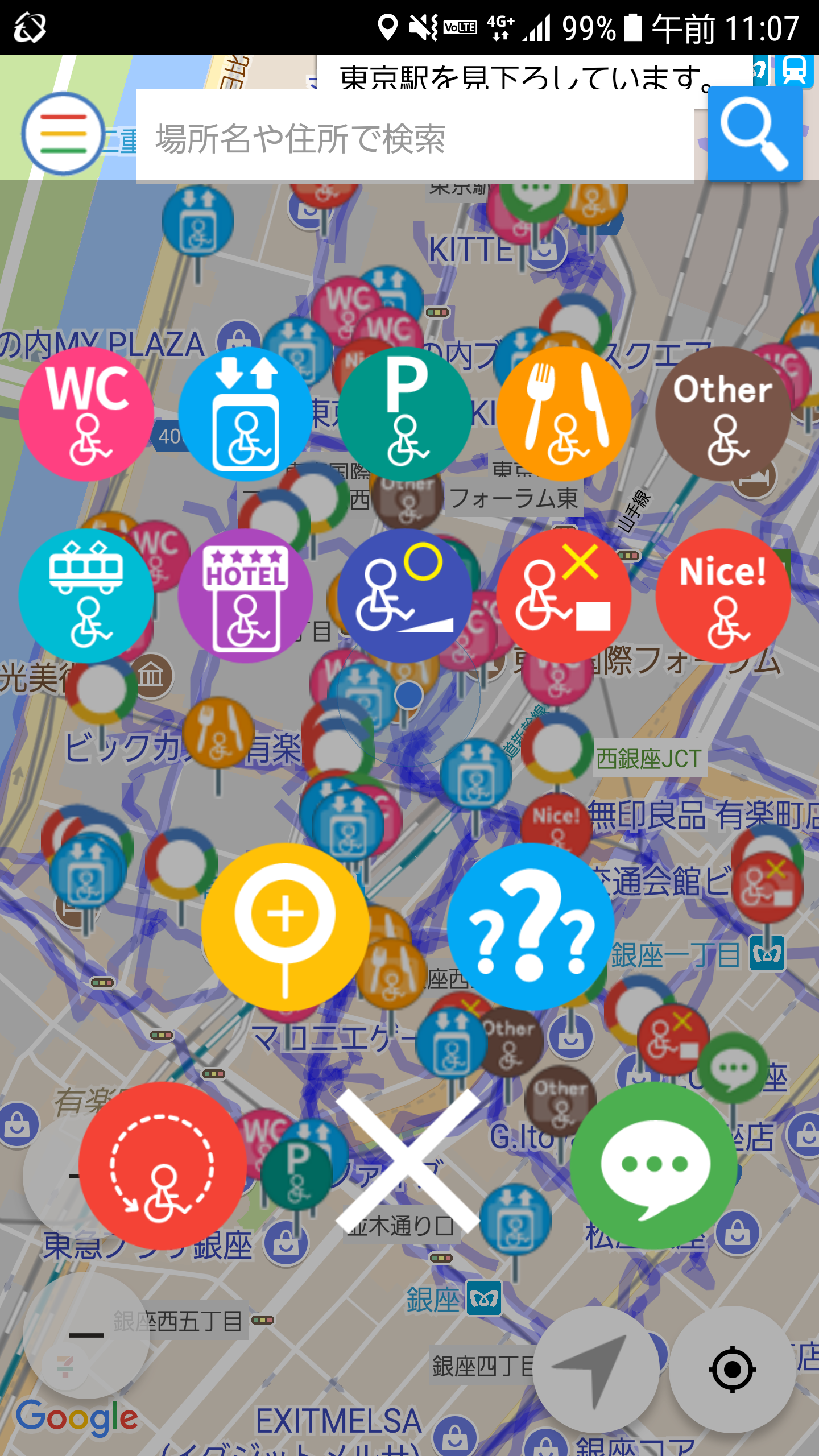Open the blue question marks button

pos(530,927)
